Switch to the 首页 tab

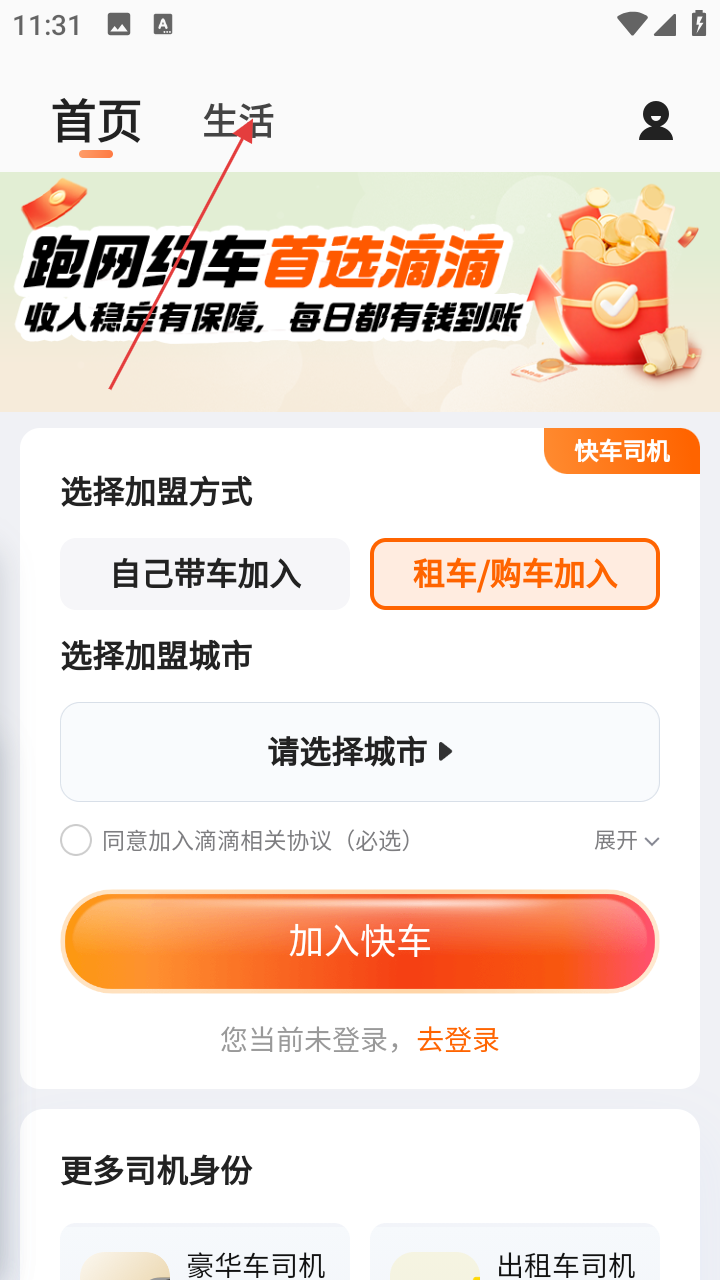(96, 122)
